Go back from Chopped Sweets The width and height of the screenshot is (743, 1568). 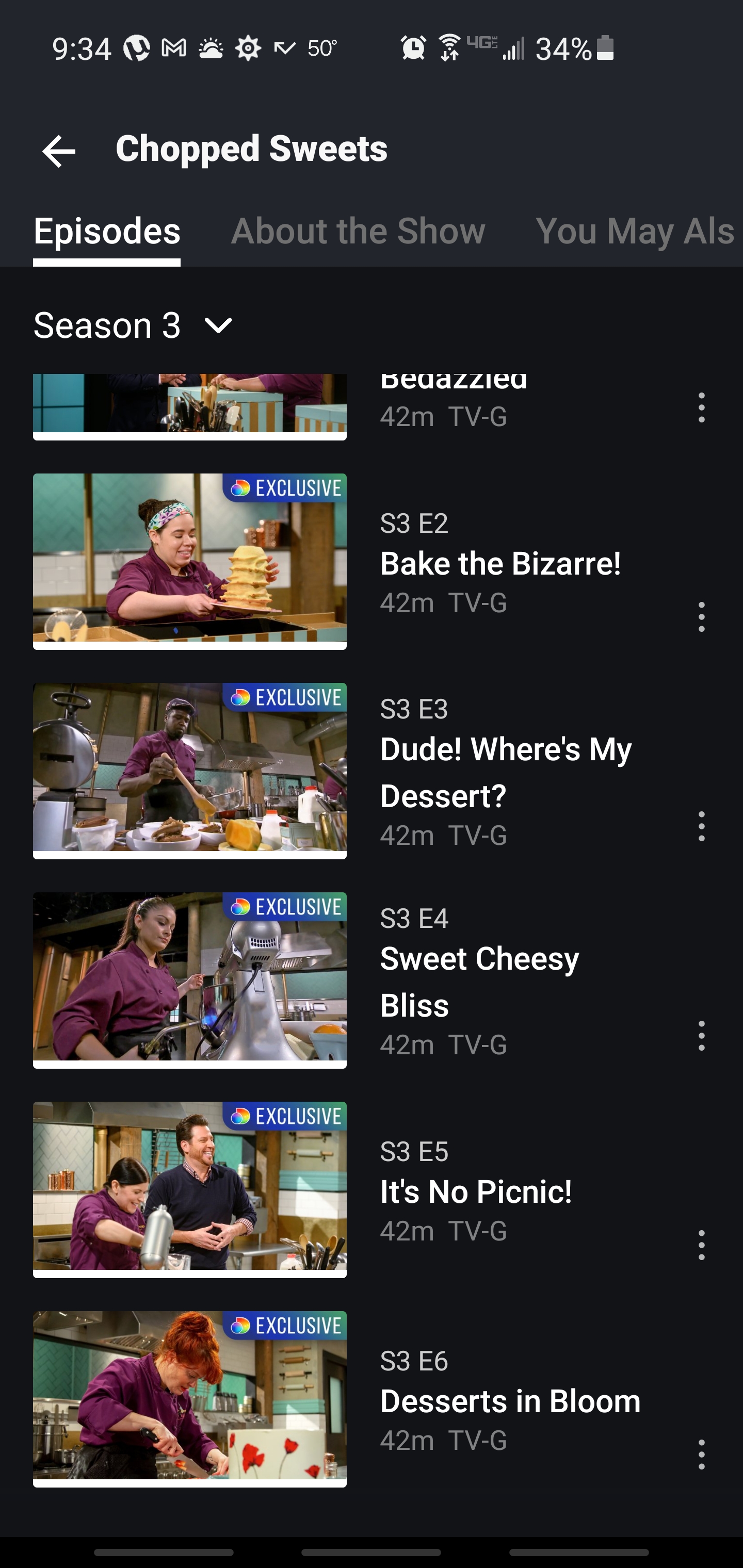click(58, 151)
